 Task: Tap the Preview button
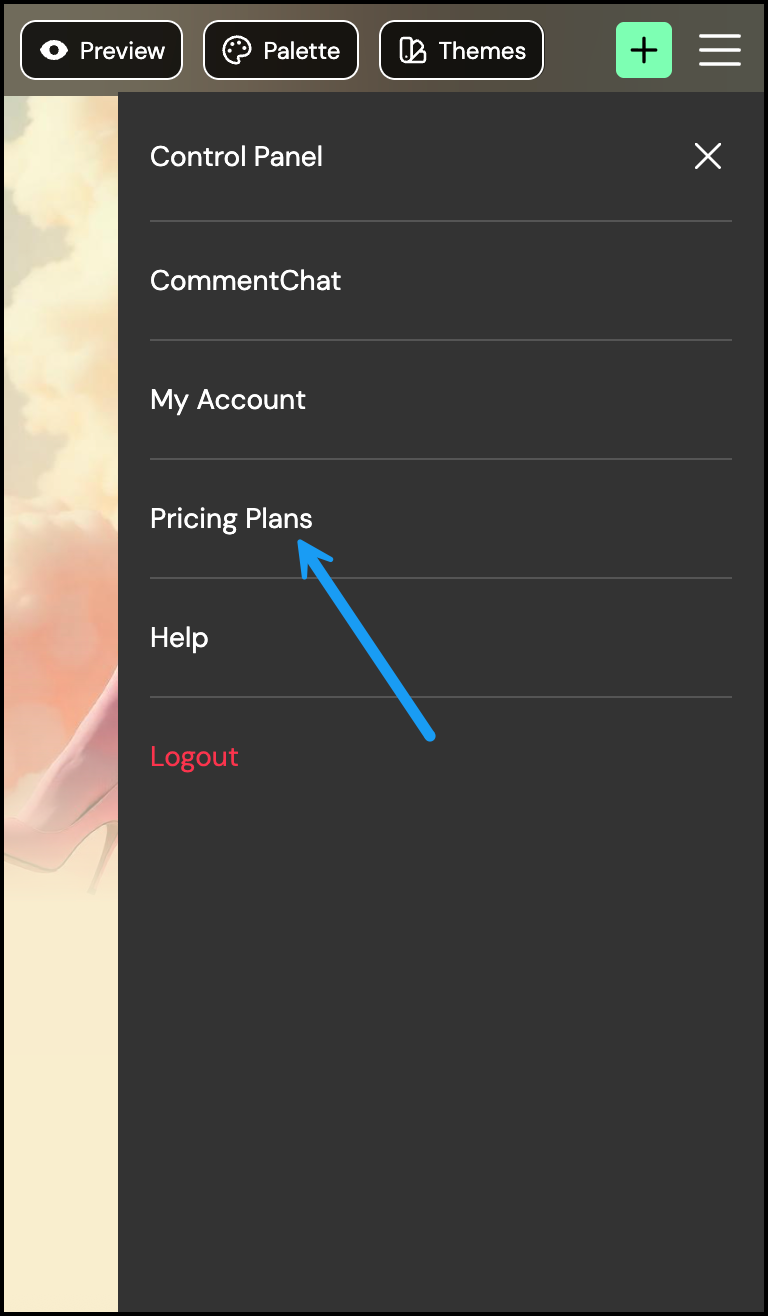pyautogui.click(x=101, y=50)
